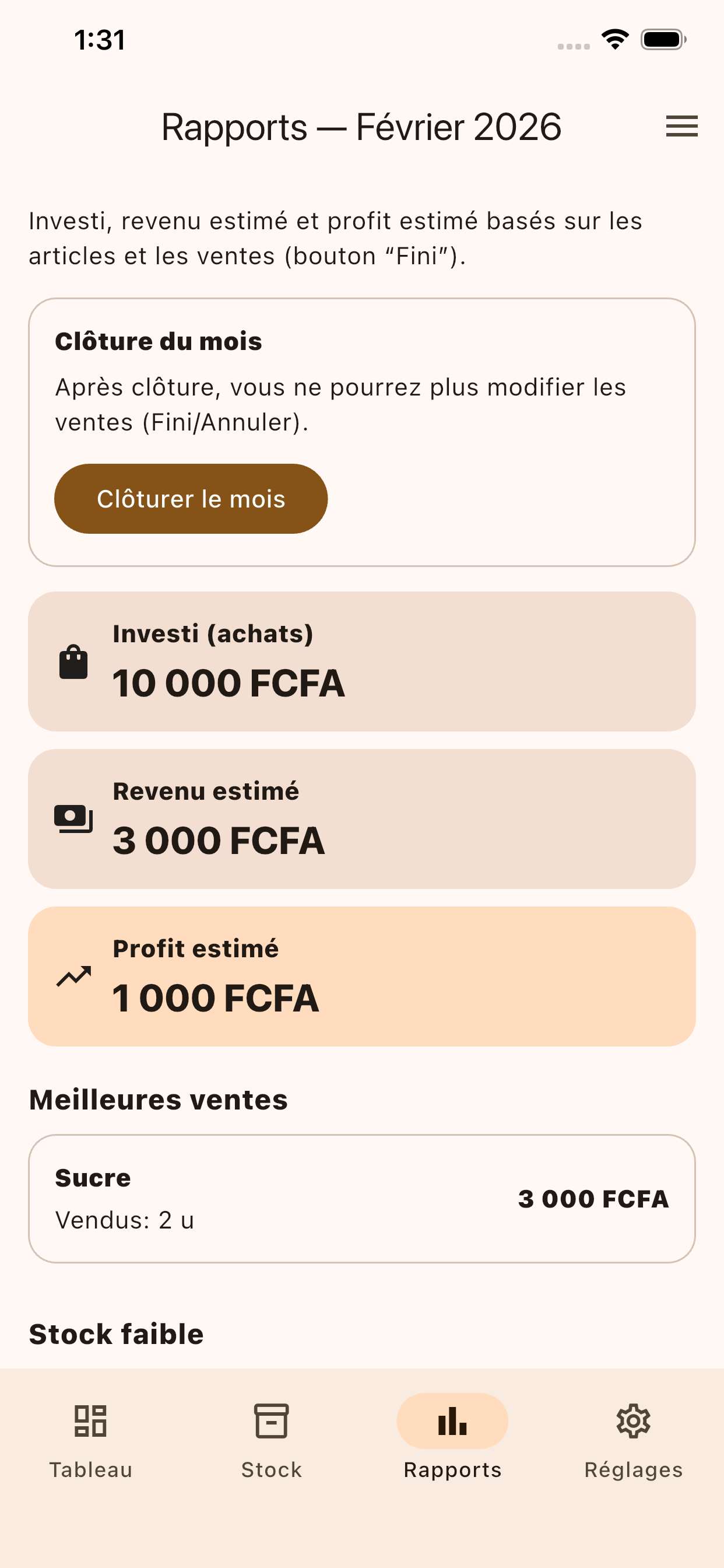Screen dimensions: 724x1568
Task: Select the Stock box icon
Action: pyautogui.click(x=271, y=1422)
